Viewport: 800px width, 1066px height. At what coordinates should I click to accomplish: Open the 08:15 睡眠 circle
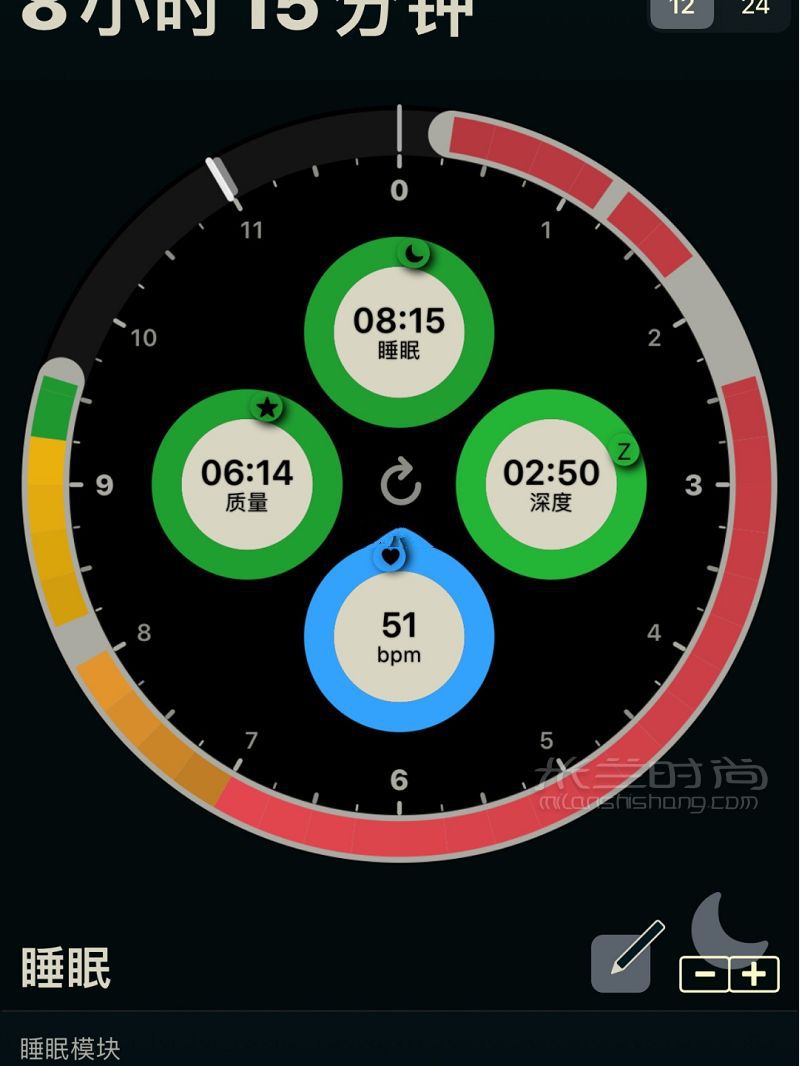click(399, 331)
